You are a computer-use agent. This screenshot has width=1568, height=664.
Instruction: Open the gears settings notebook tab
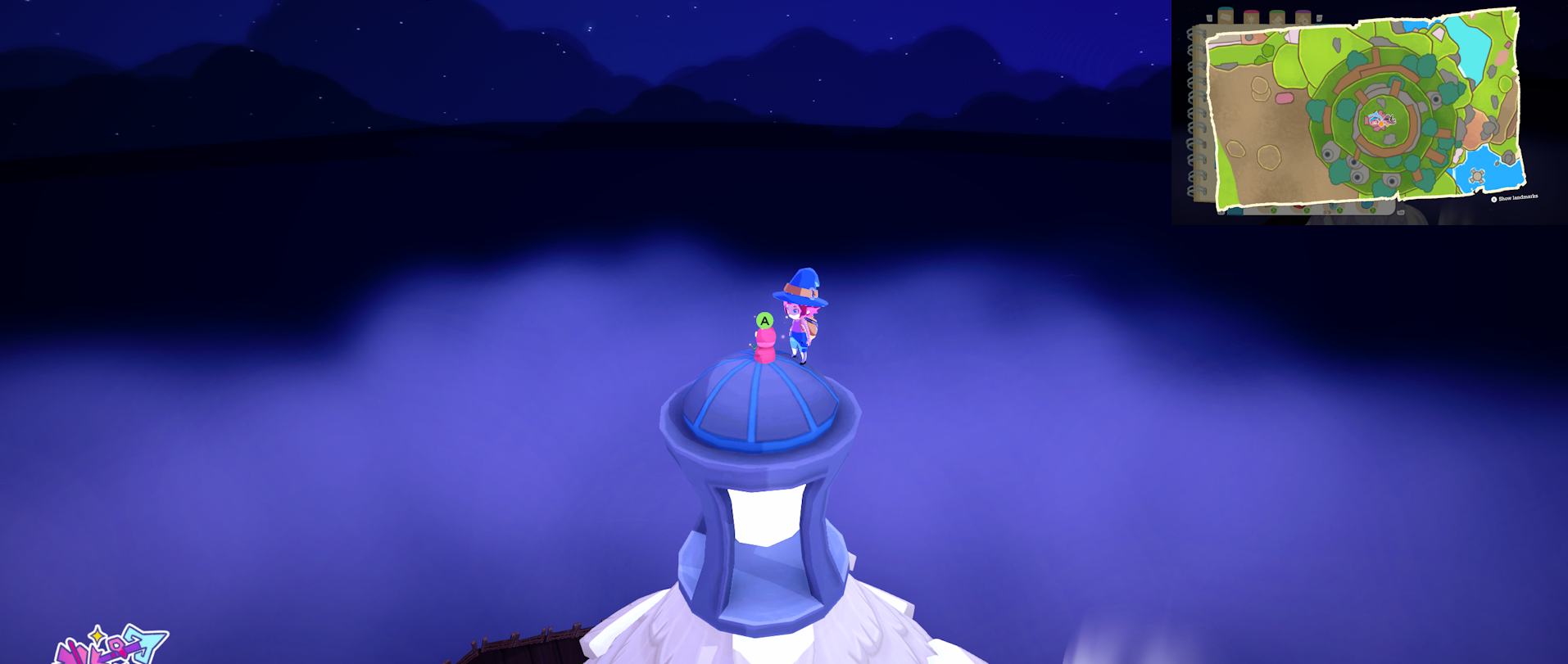(x=1303, y=18)
